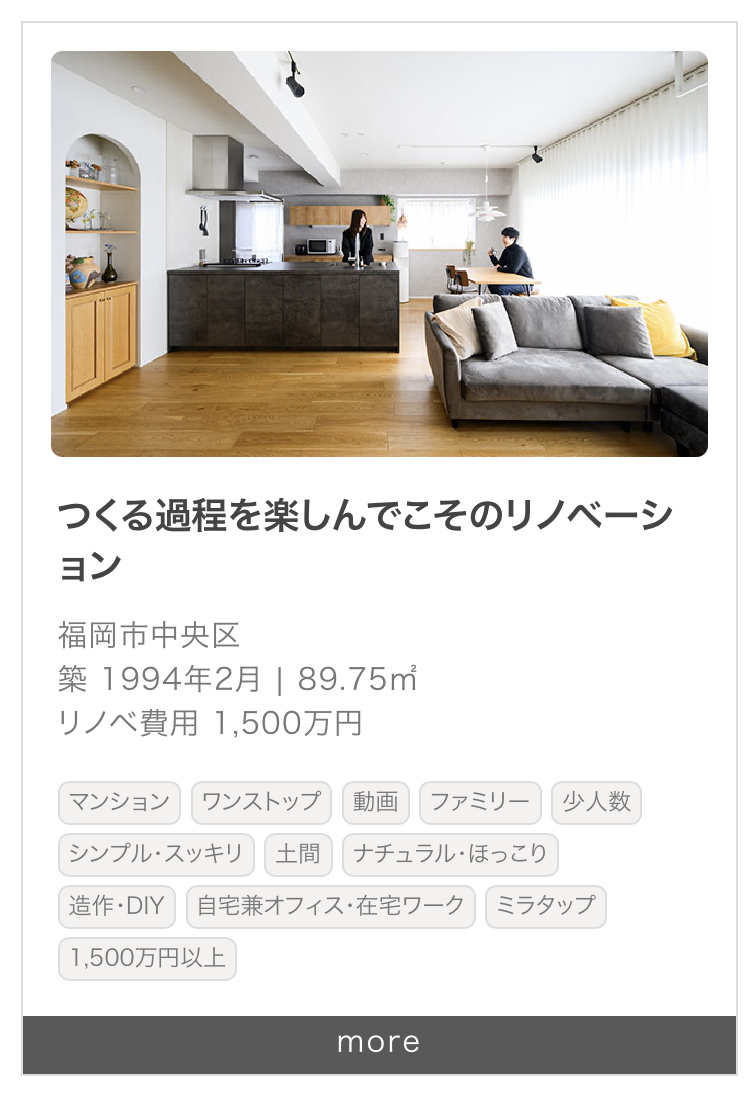
Task: Tap the ミラタップ tag
Action: point(545,906)
